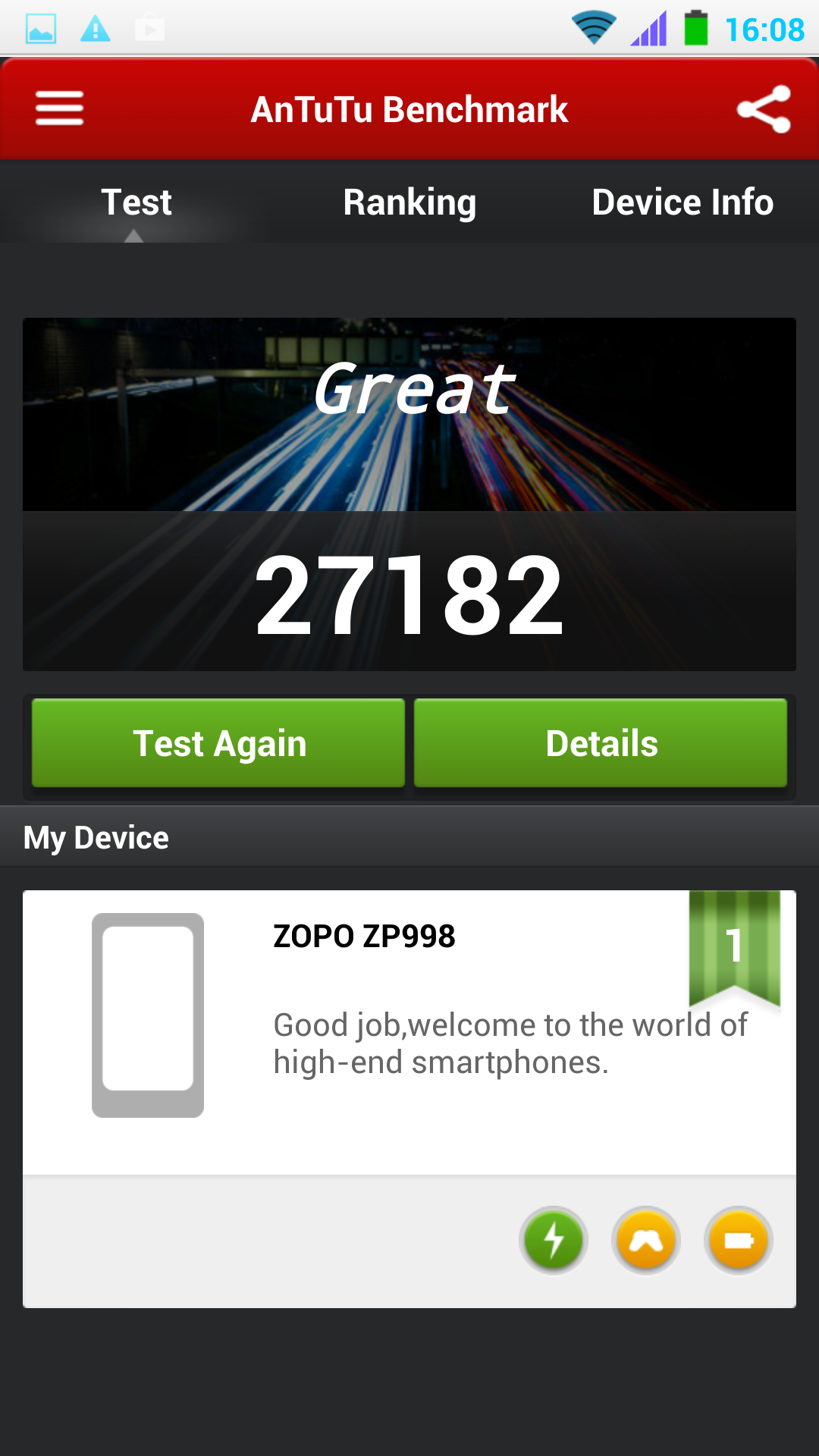Tap the orange battery icon
Viewport: 819px width, 1456px height.
click(x=738, y=1241)
